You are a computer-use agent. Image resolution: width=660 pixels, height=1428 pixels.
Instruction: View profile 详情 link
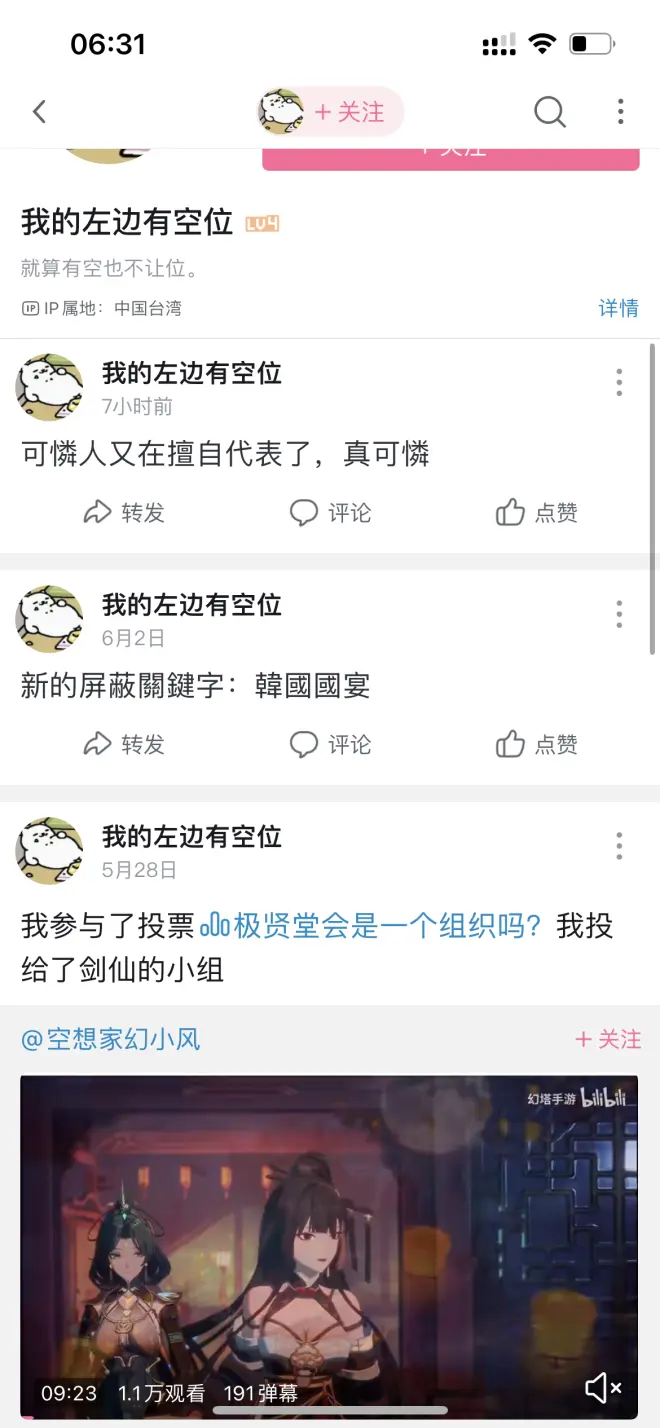tap(618, 308)
